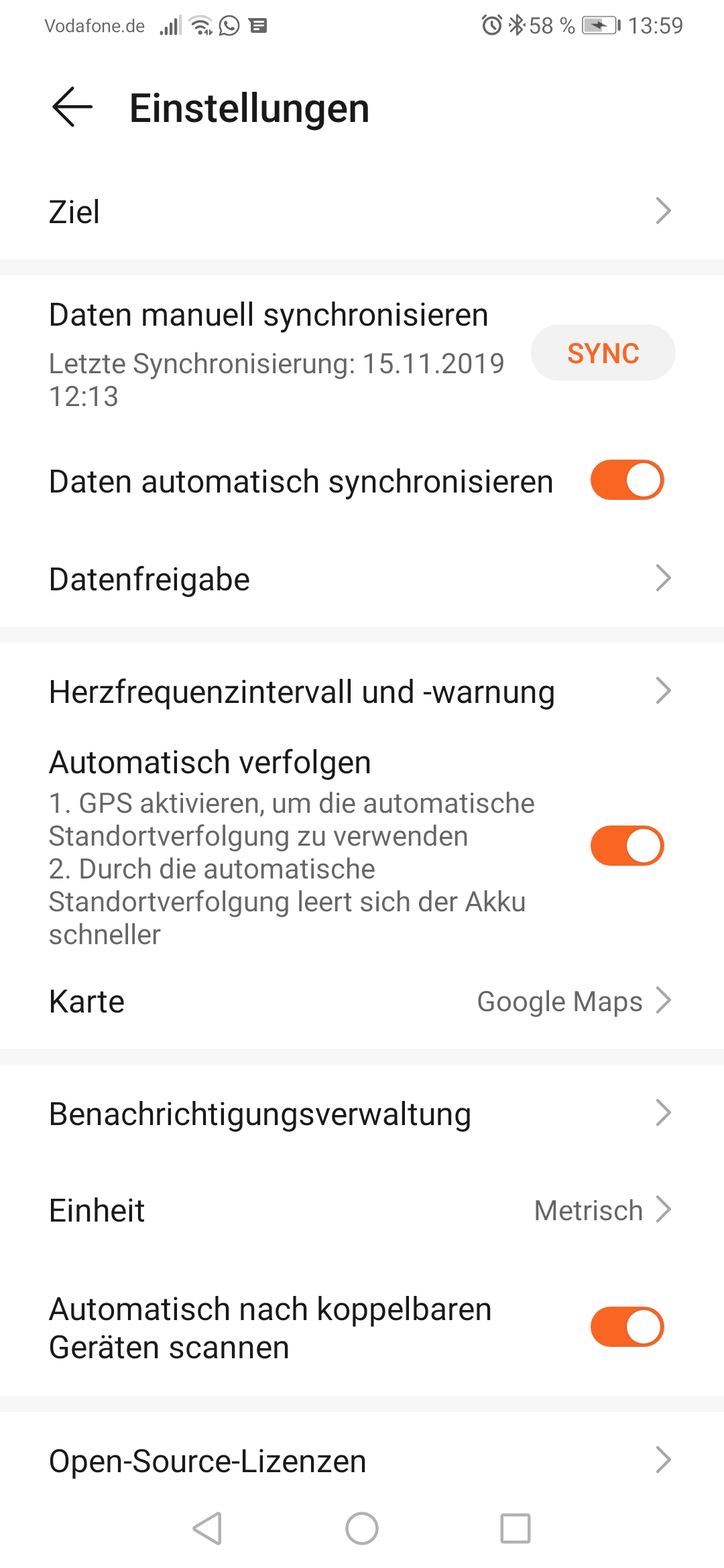Go back from Einstellungen

coord(72,108)
